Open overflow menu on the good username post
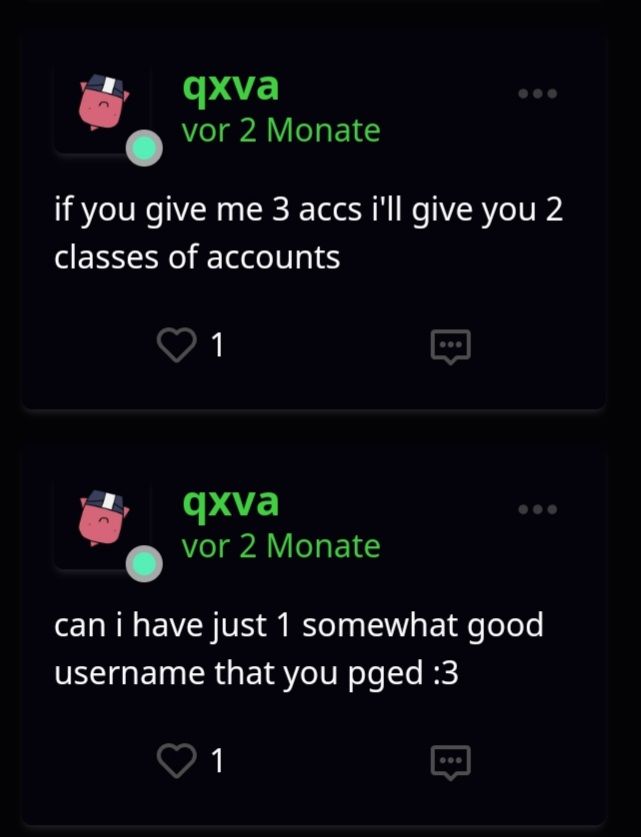The width and height of the screenshot is (641, 837). click(x=537, y=509)
